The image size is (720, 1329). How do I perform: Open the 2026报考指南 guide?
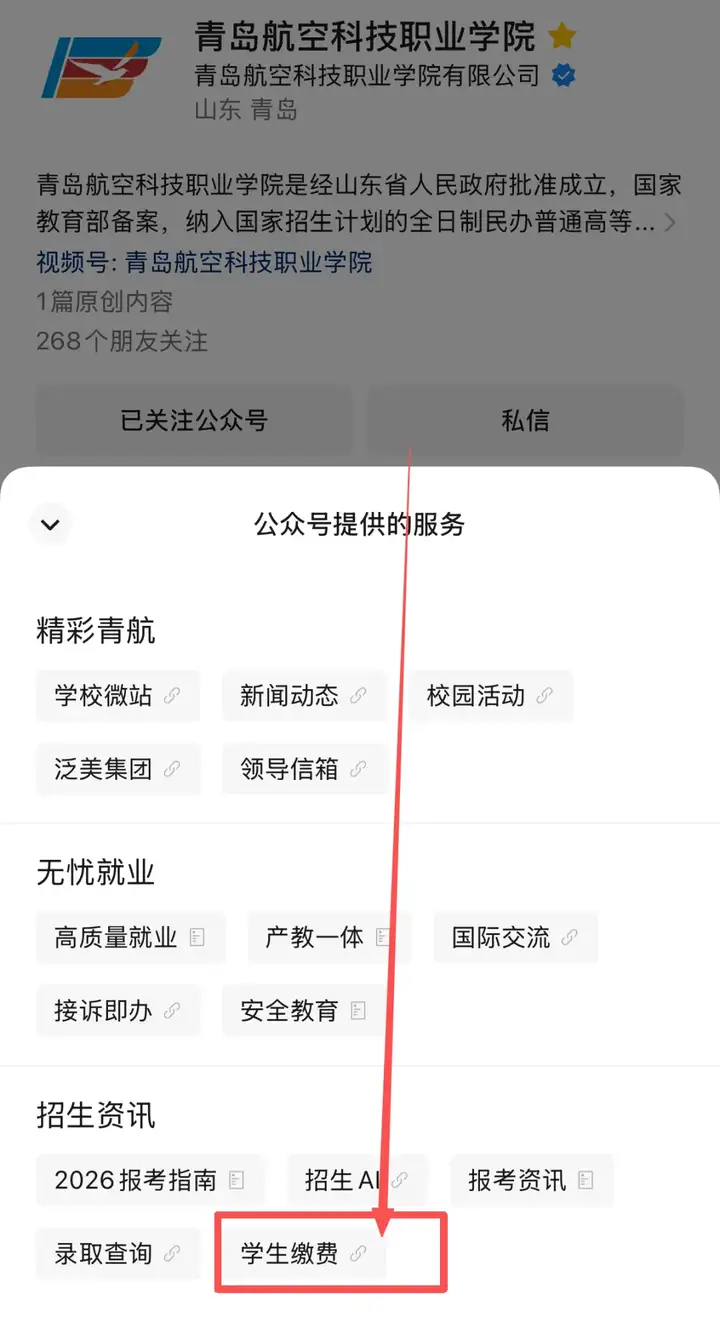click(x=150, y=1180)
